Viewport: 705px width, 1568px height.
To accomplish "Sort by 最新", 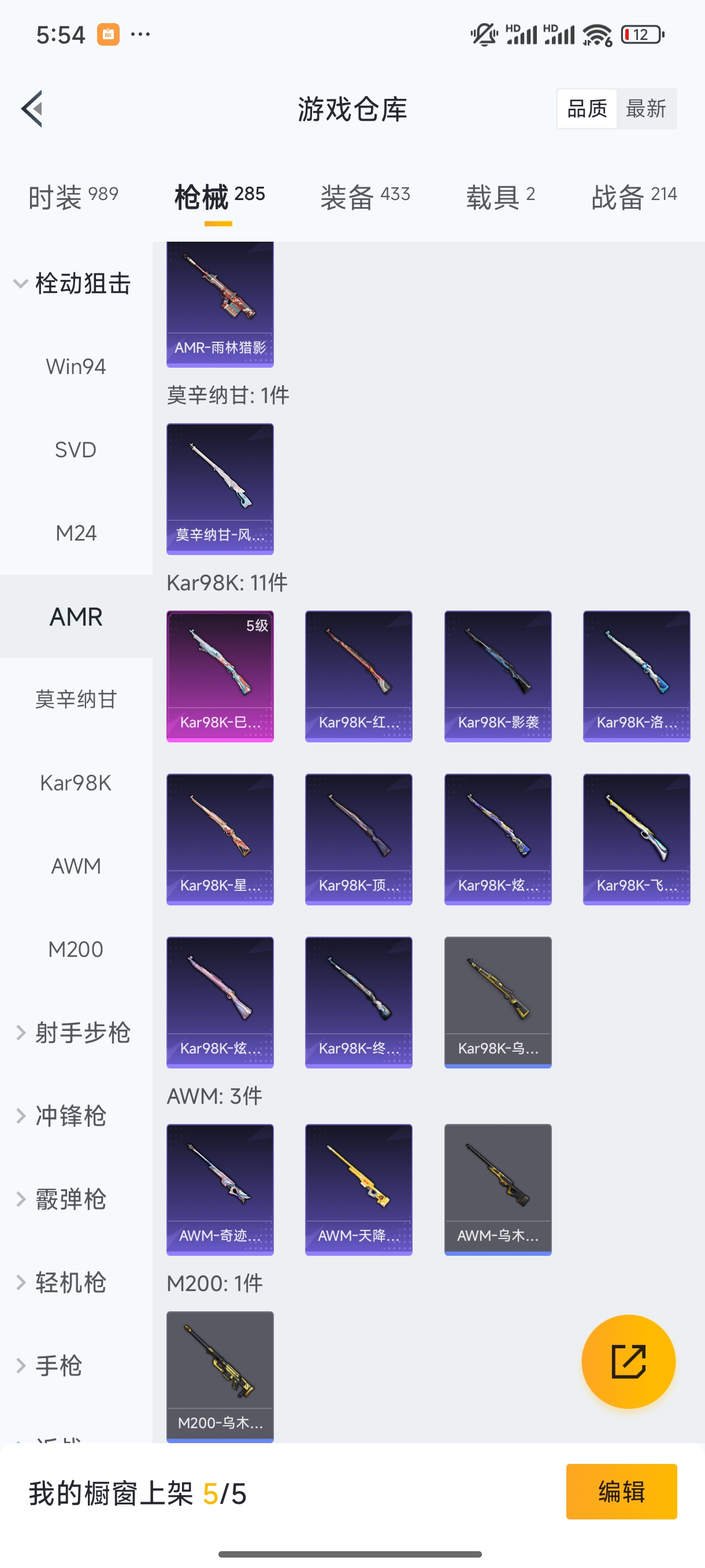I will click(645, 109).
